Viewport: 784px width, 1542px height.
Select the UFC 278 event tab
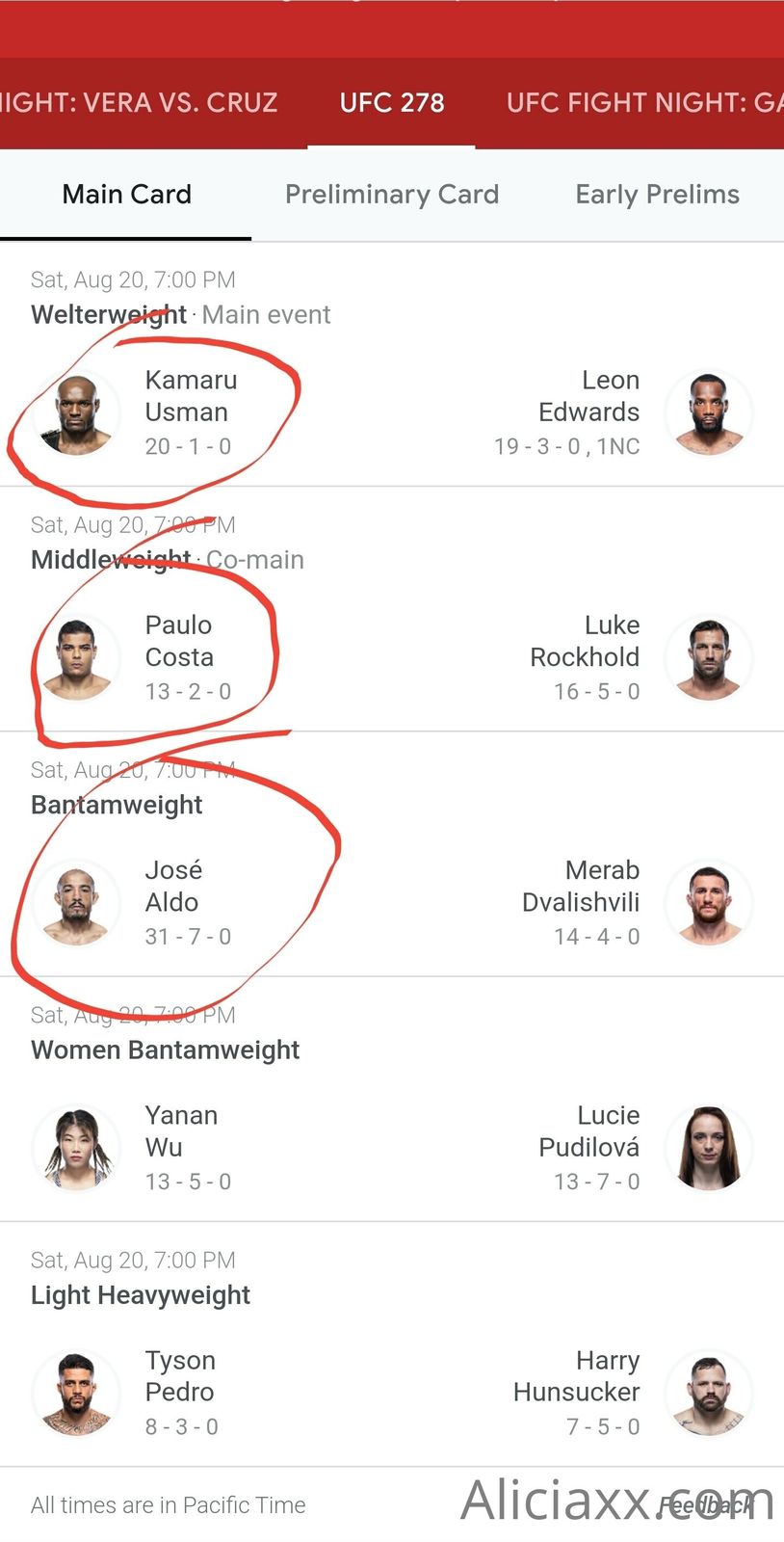tap(392, 102)
